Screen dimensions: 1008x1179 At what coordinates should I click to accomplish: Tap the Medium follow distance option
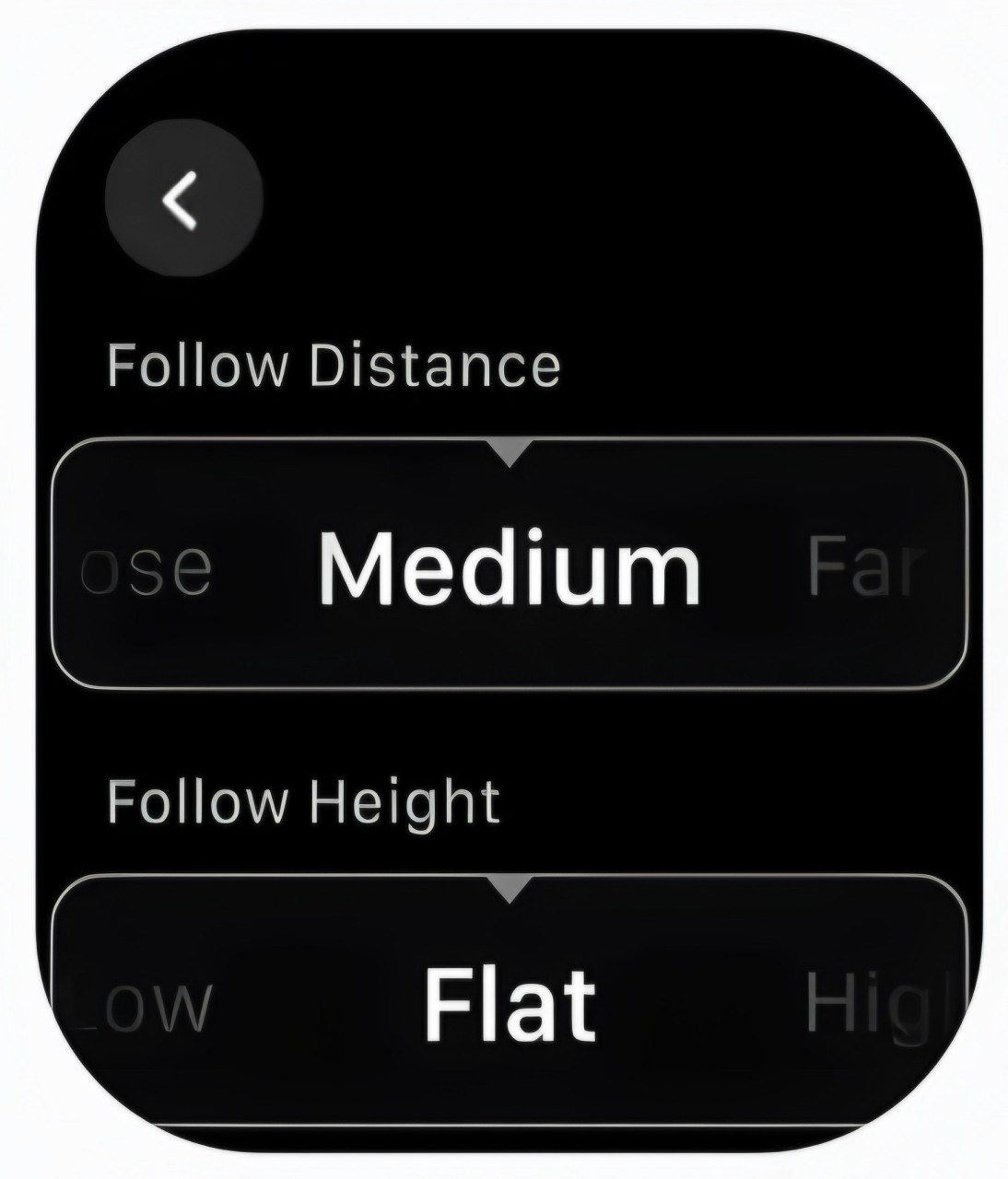(509, 567)
